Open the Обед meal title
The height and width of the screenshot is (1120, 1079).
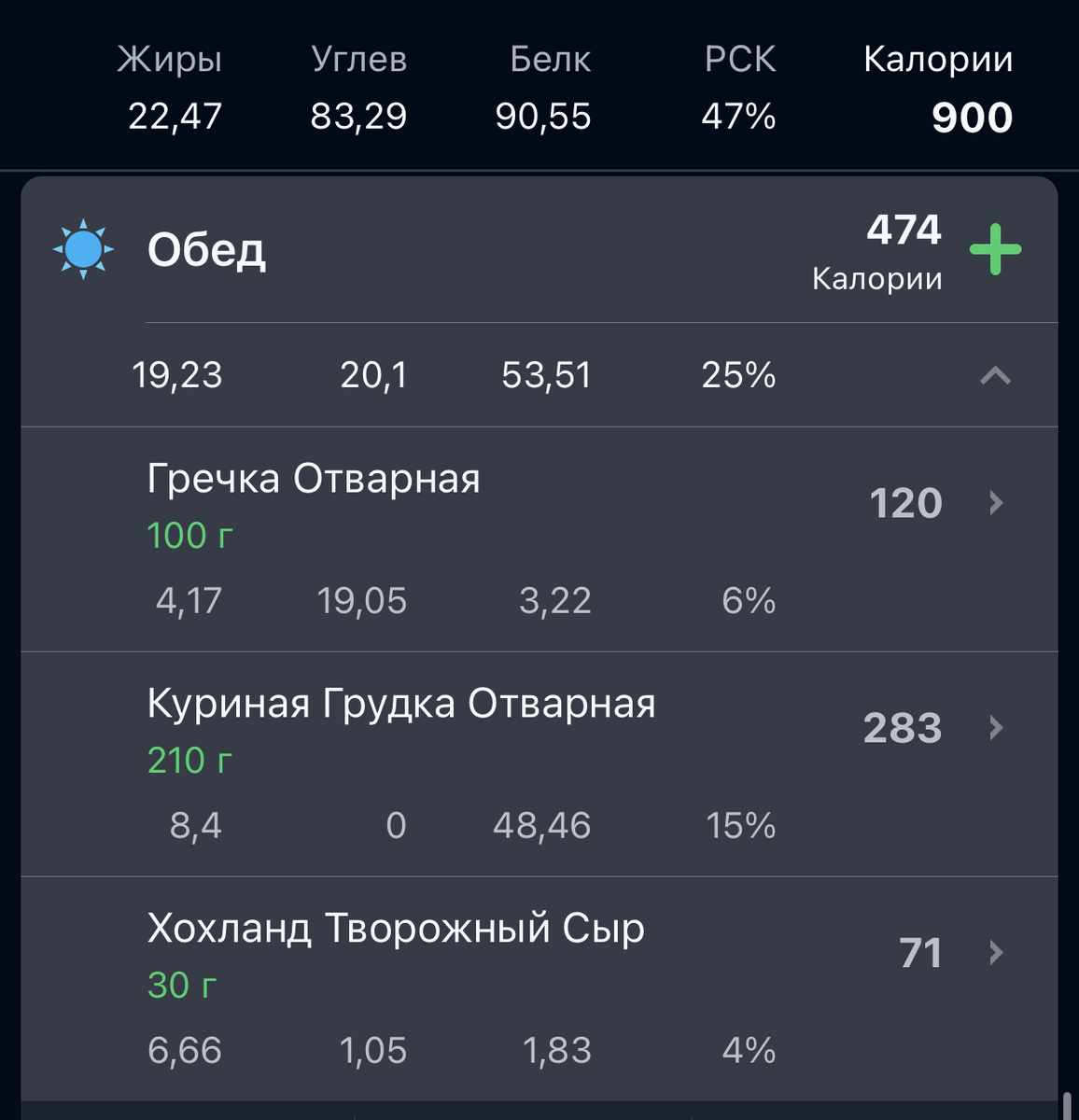(x=208, y=250)
